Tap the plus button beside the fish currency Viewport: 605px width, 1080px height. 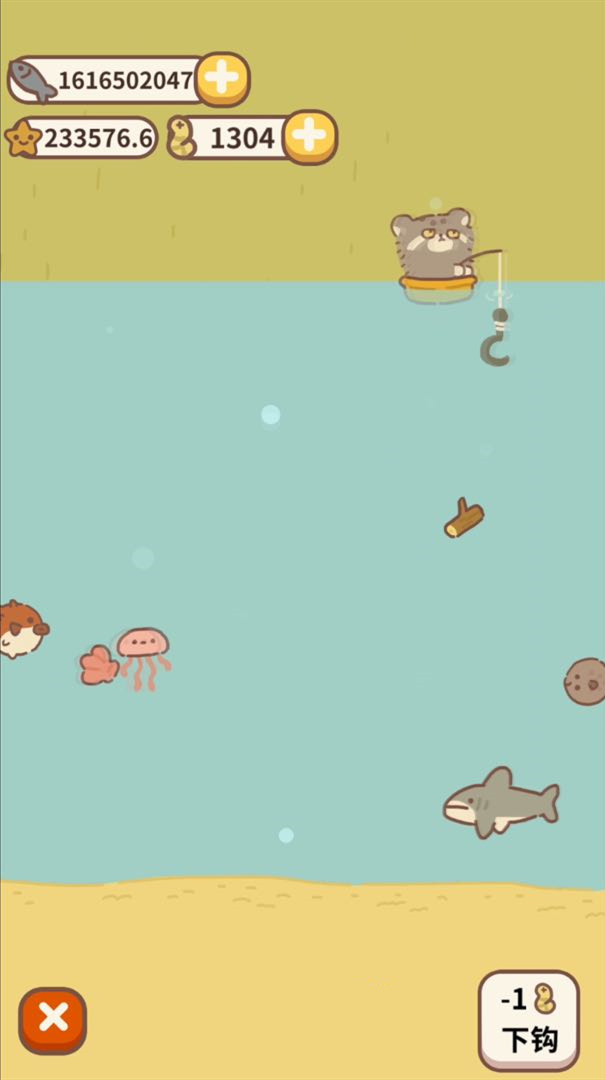pos(222,79)
